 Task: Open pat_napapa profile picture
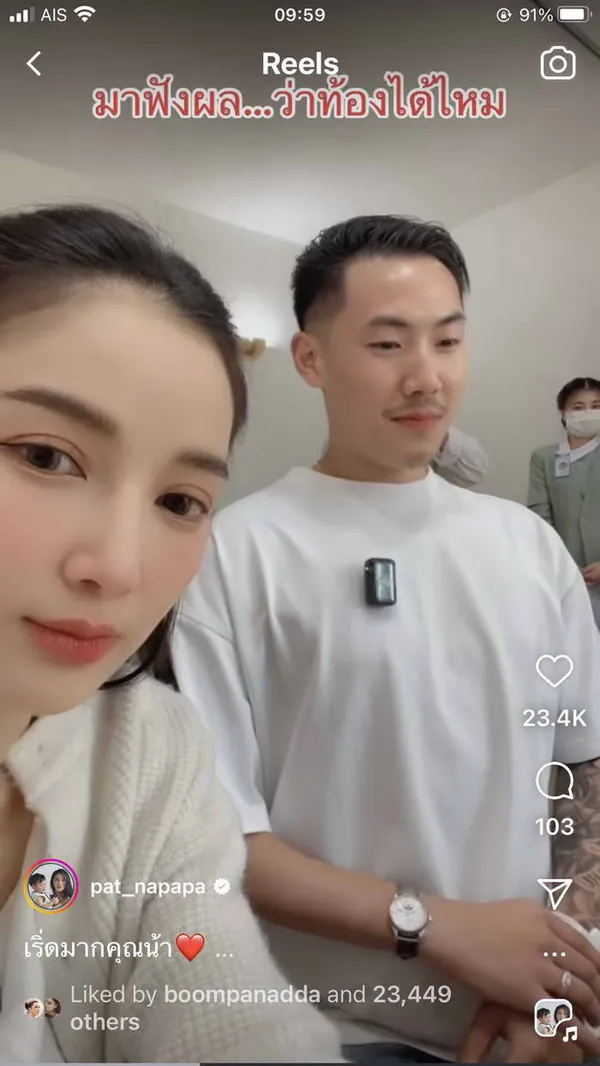pos(51,886)
